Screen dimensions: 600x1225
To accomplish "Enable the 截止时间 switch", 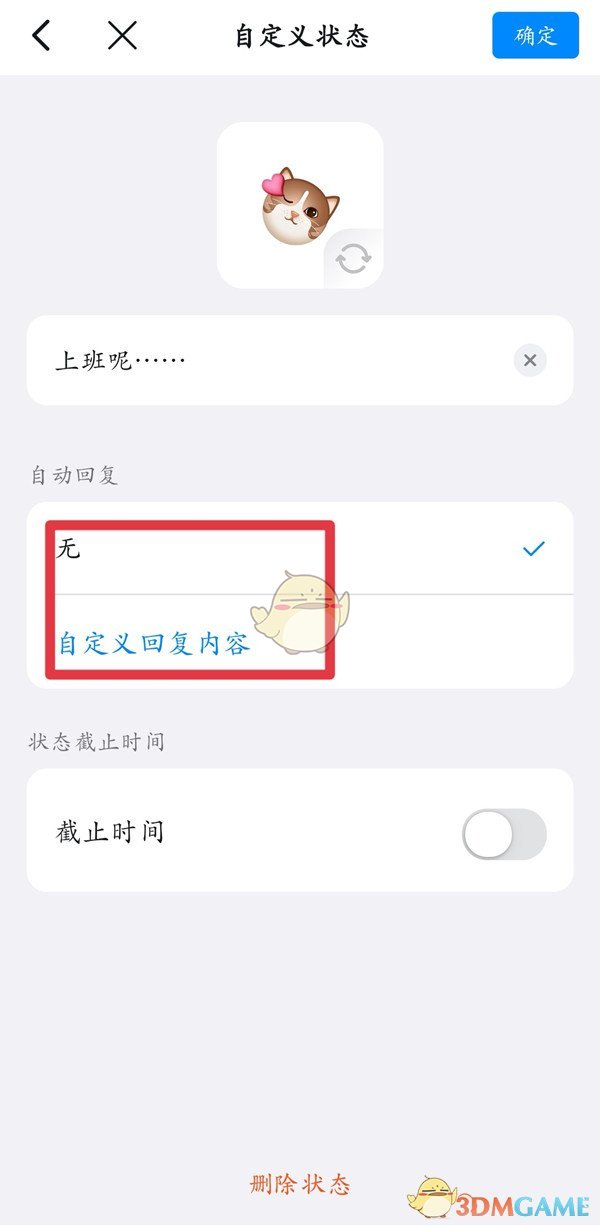I will [504, 834].
